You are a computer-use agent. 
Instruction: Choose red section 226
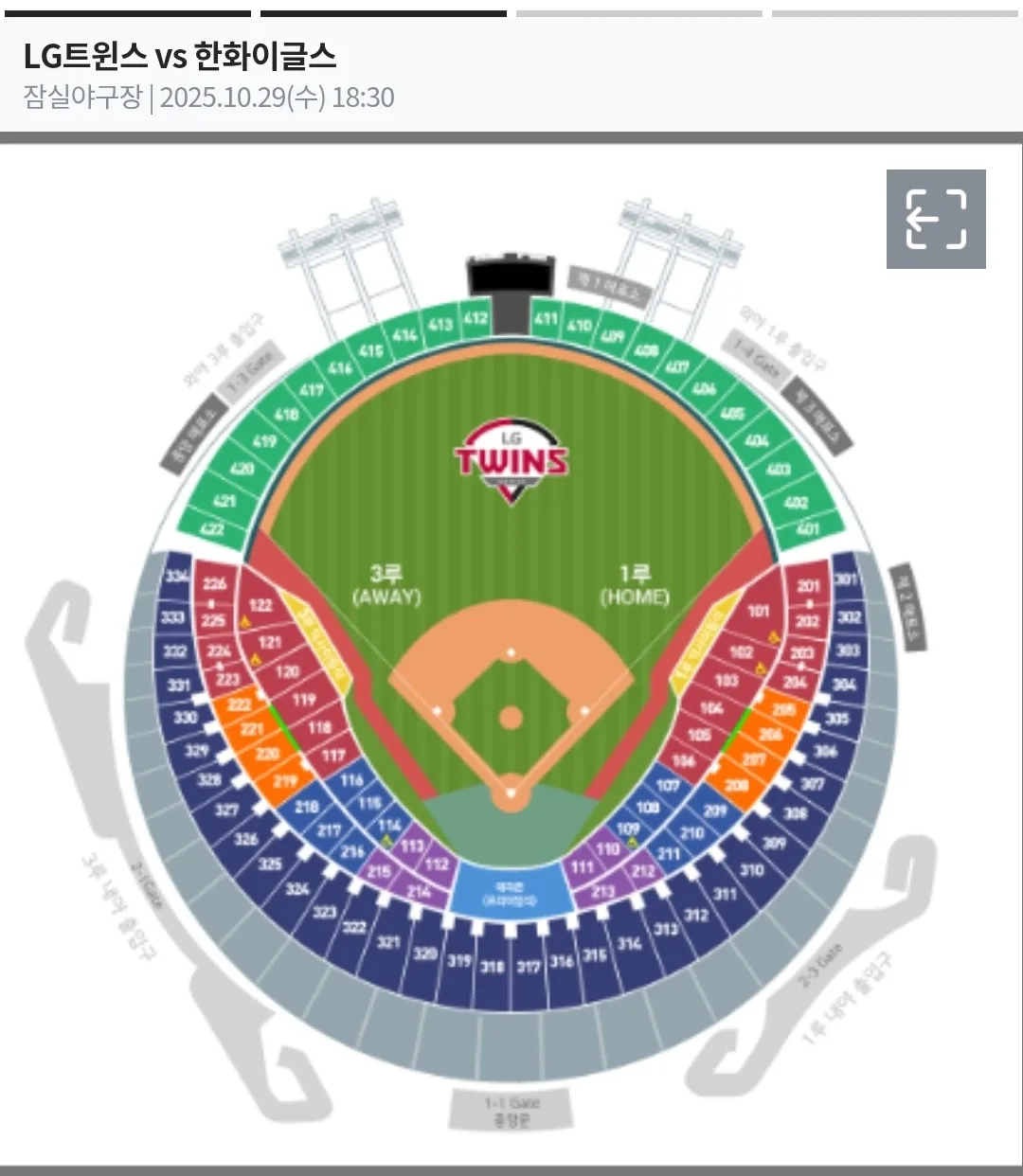coord(215,583)
